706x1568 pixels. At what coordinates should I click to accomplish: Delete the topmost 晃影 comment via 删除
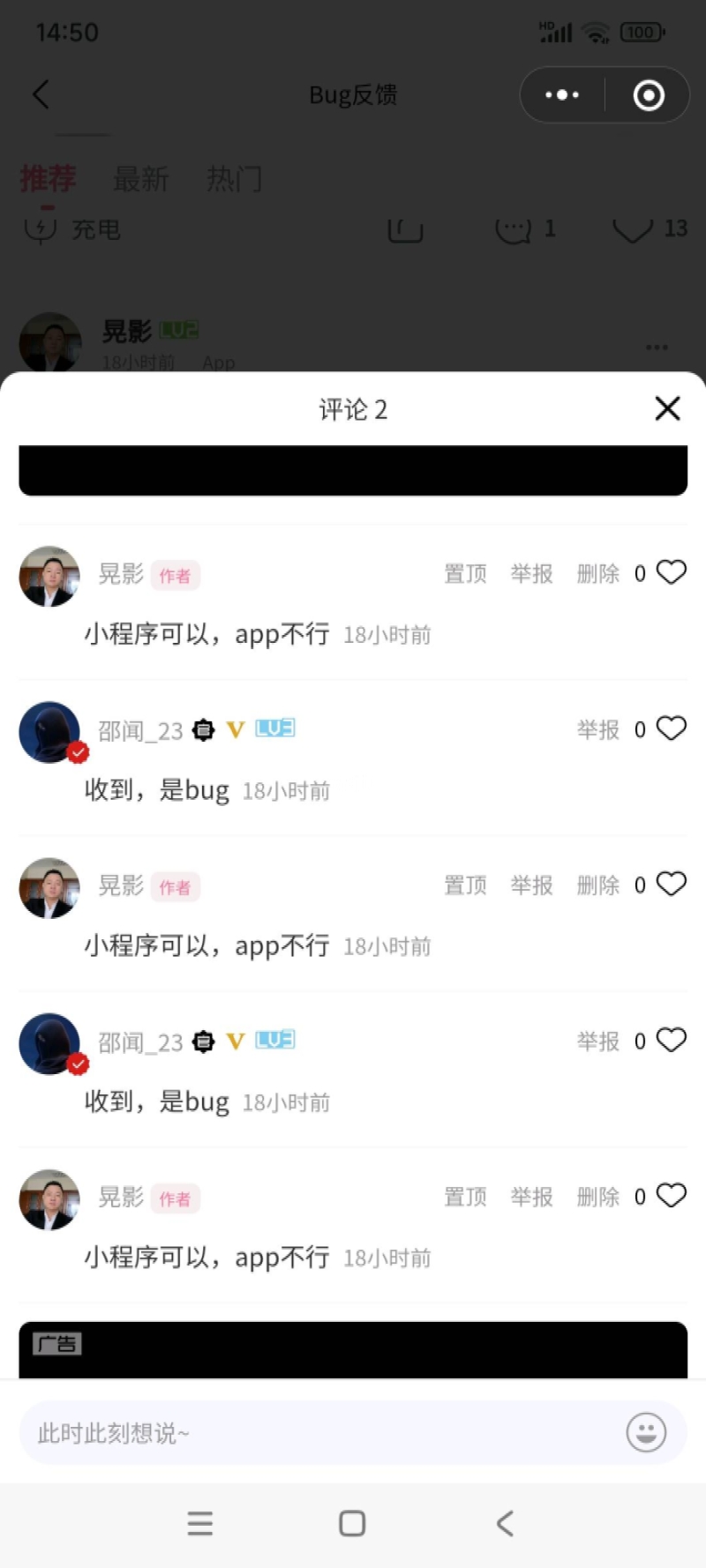(x=597, y=574)
